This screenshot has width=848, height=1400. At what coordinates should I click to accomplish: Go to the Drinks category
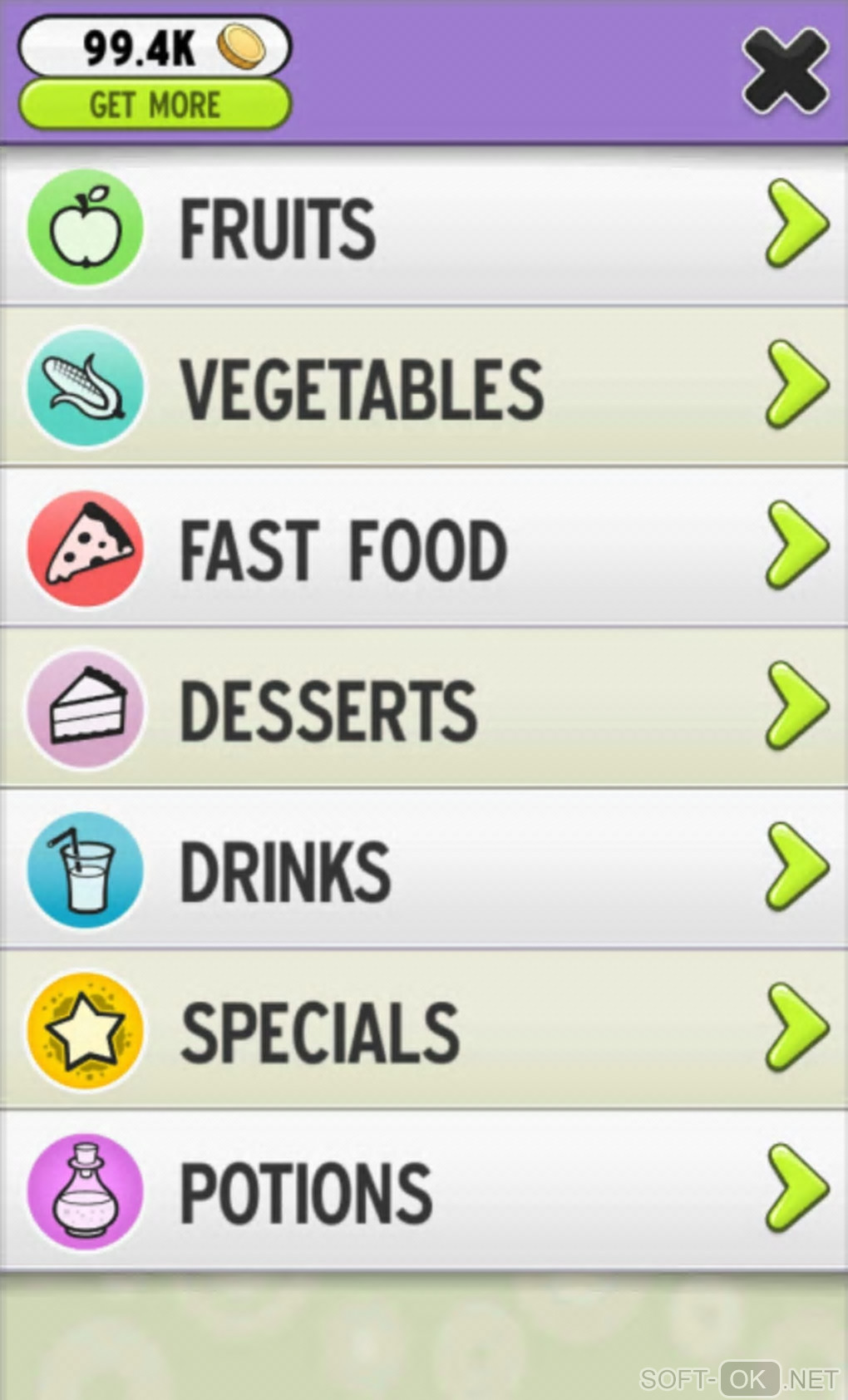coord(424,870)
